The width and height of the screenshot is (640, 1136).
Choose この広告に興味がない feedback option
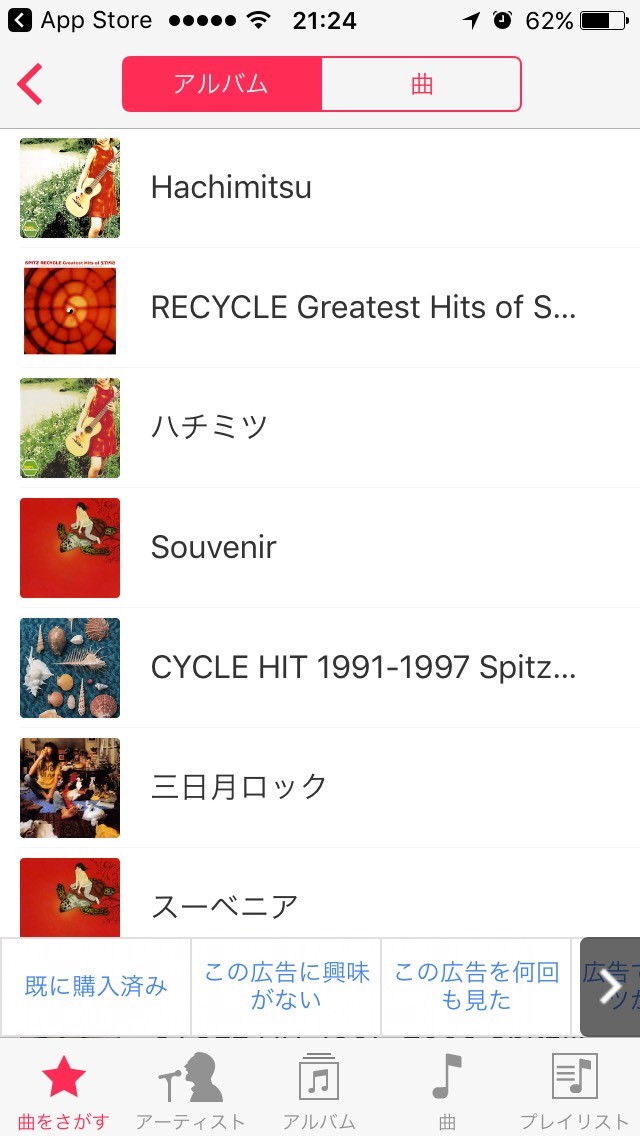(x=286, y=987)
